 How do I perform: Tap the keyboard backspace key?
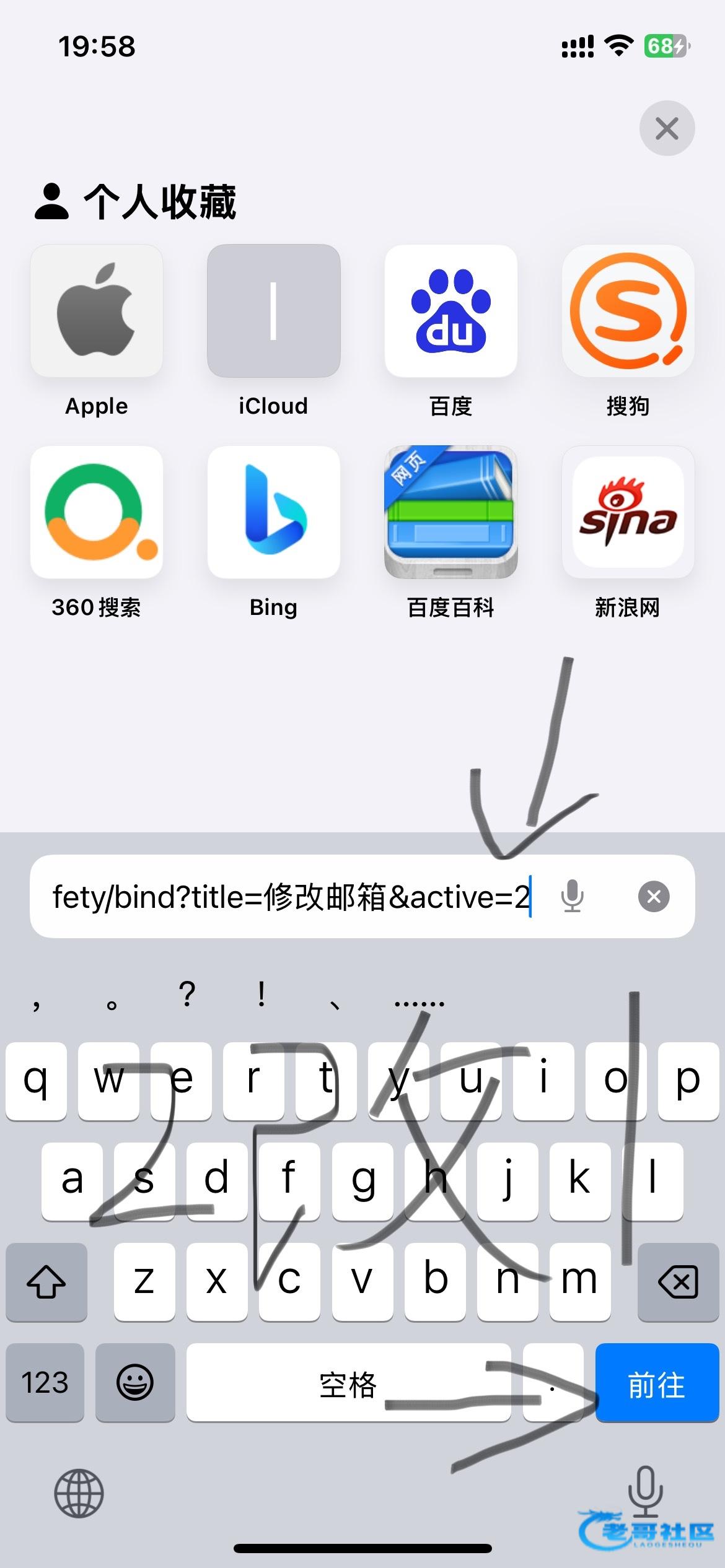tap(678, 1281)
